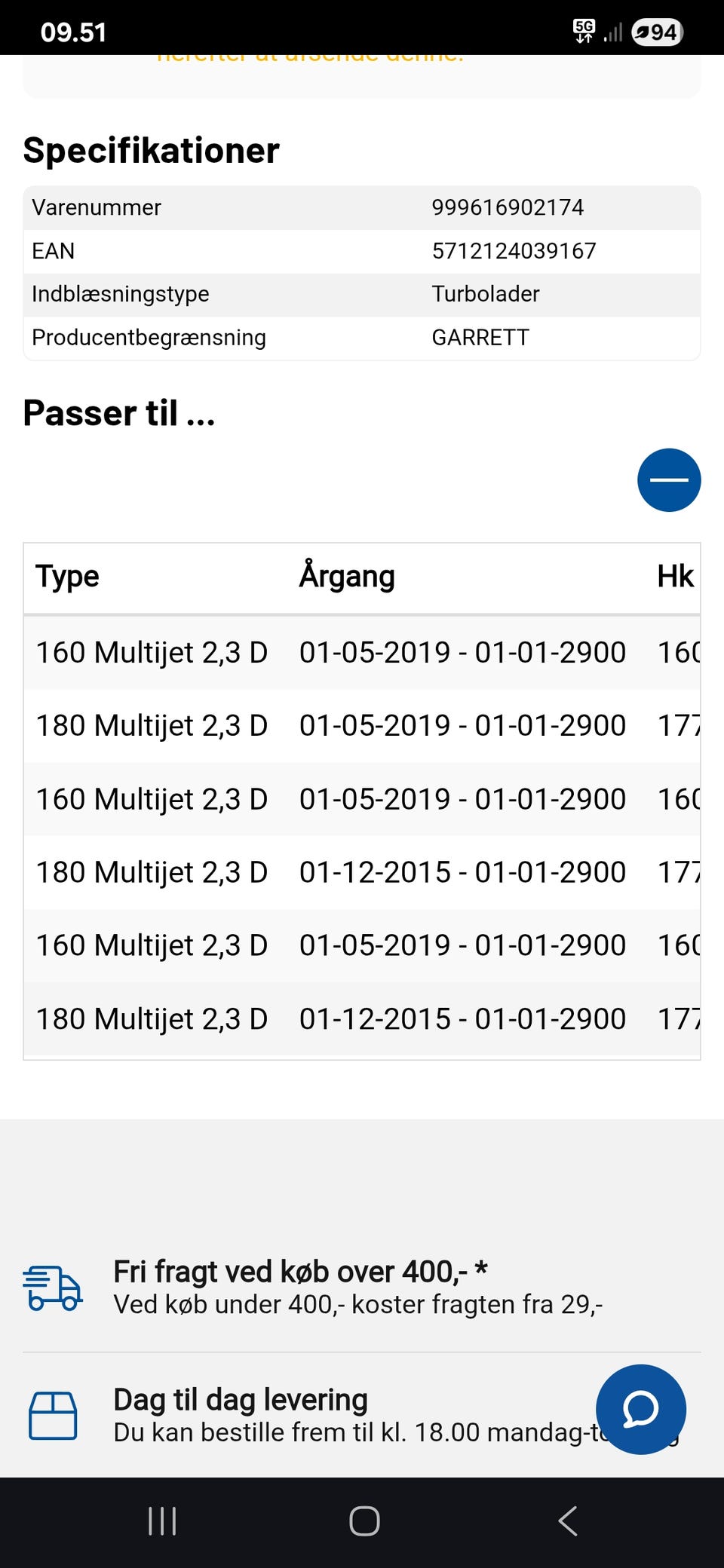
Task: Go to the home screen
Action: pyautogui.click(x=364, y=1521)
